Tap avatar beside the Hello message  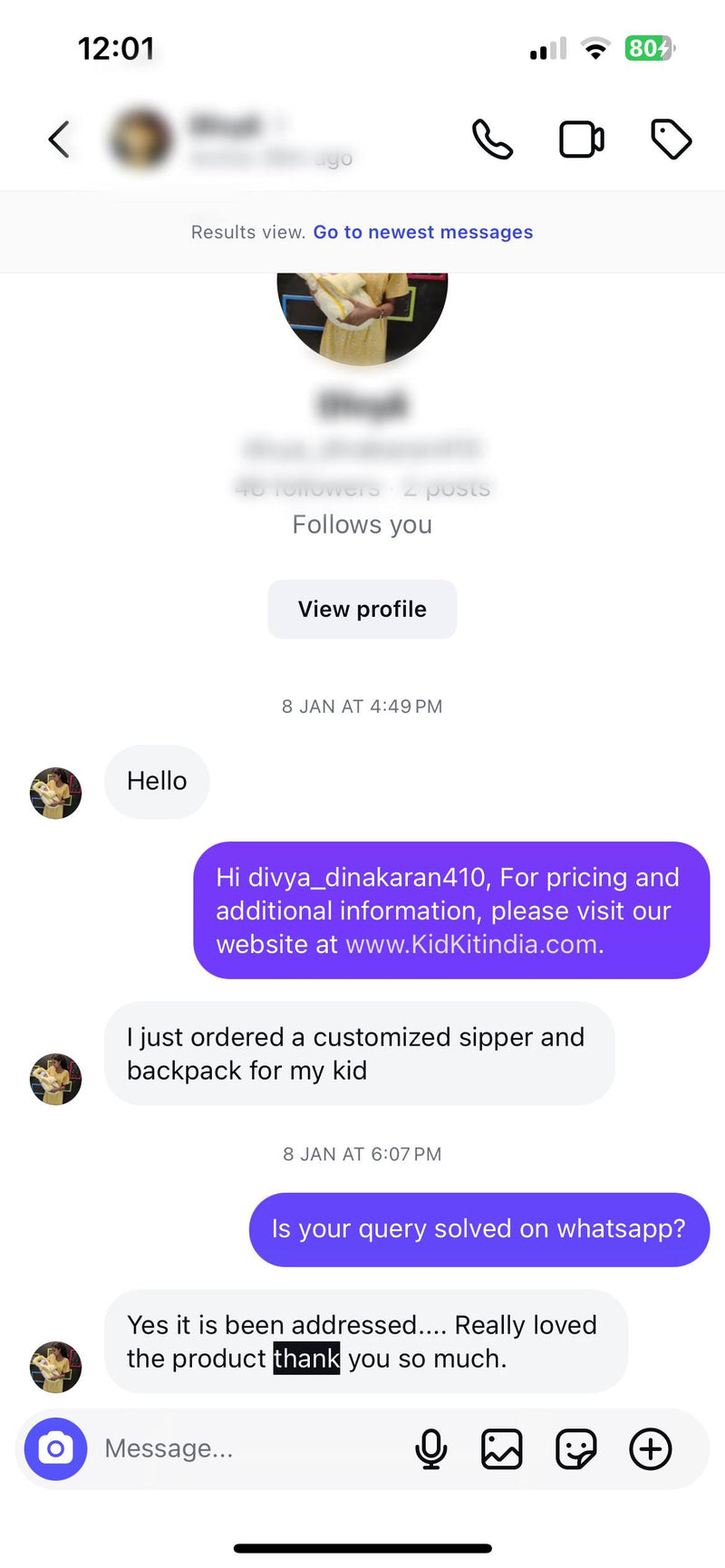click(55, 794)
